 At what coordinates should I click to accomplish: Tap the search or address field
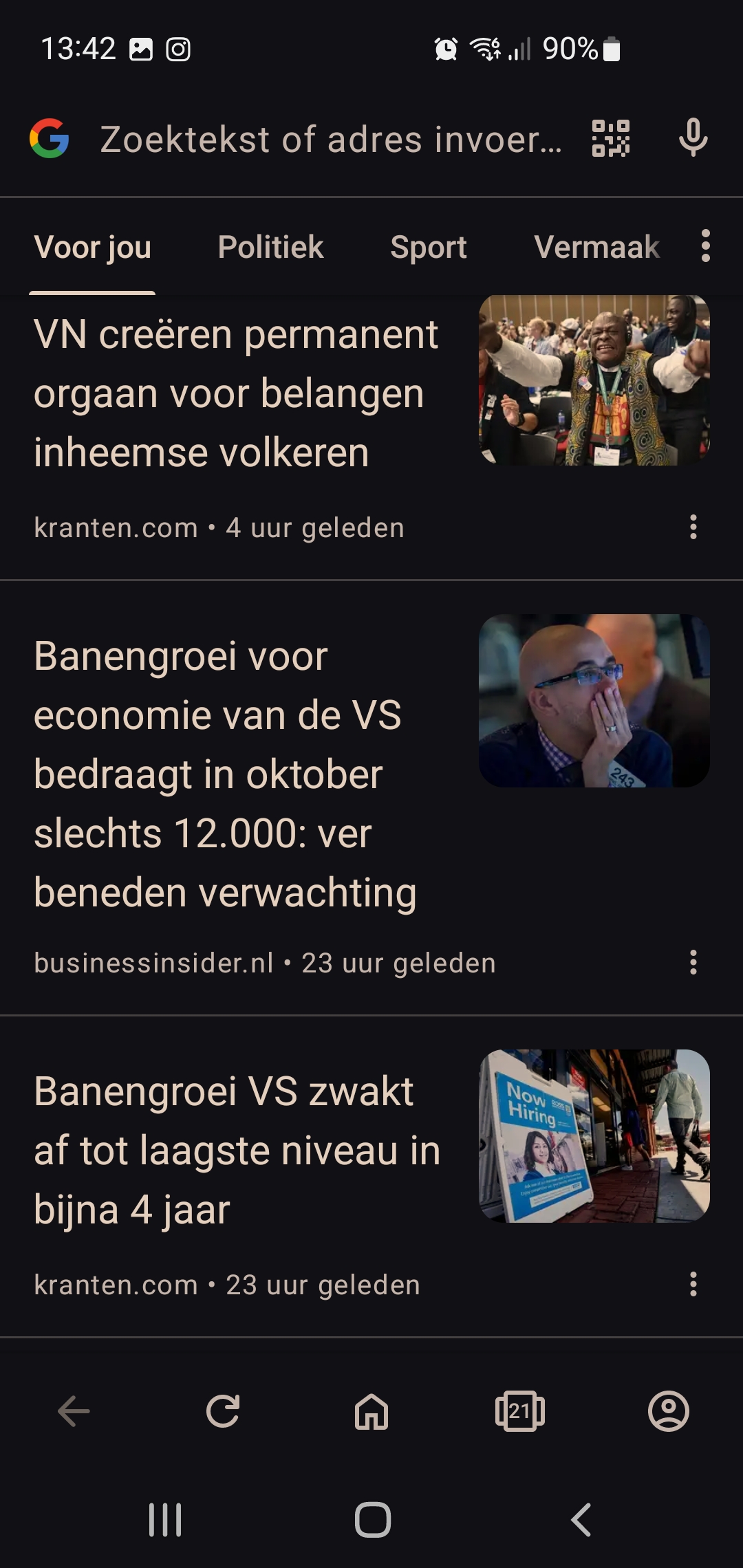click(x=331, y=140)
